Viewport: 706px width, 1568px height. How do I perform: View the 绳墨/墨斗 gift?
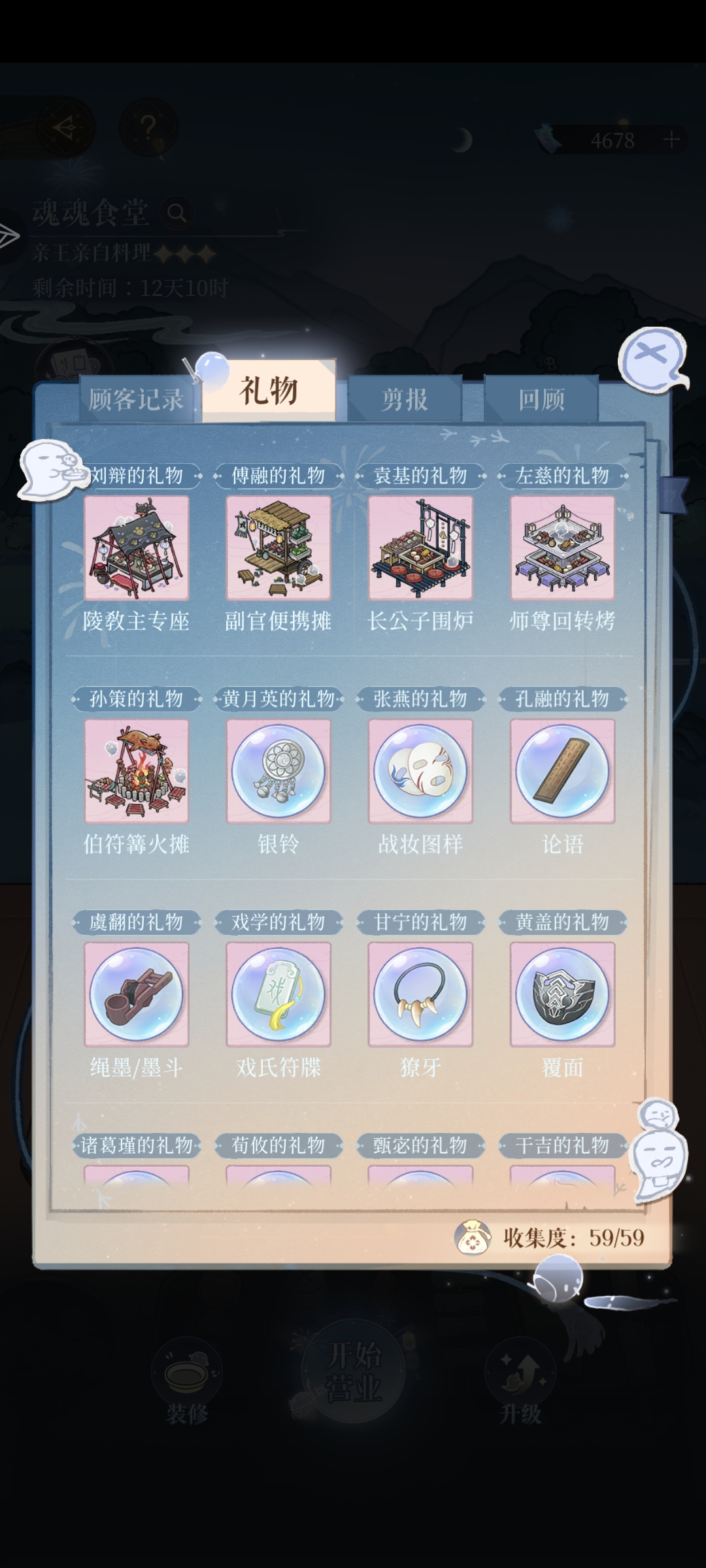click(x=137, y=994)
